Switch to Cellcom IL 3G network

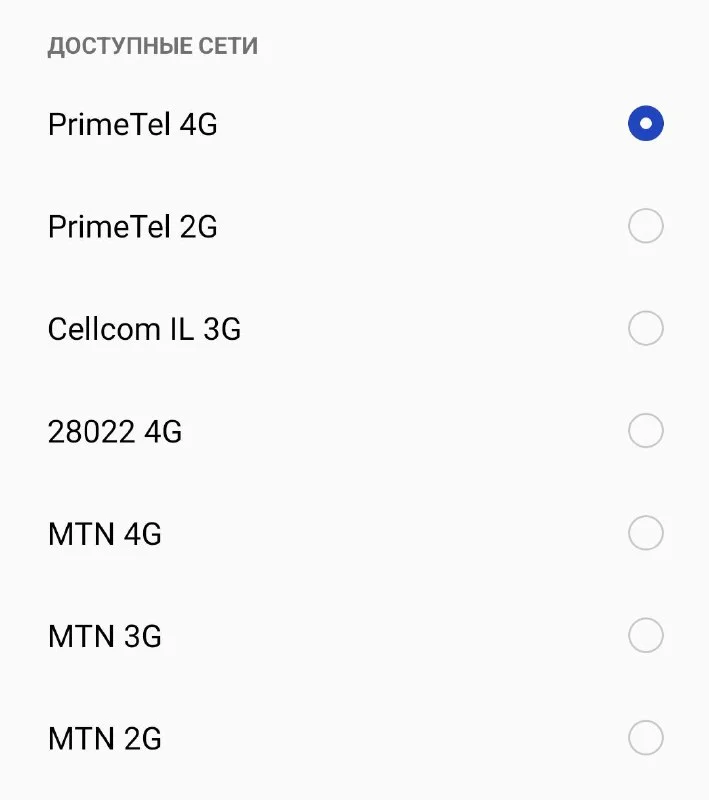(x=645, y=329)
